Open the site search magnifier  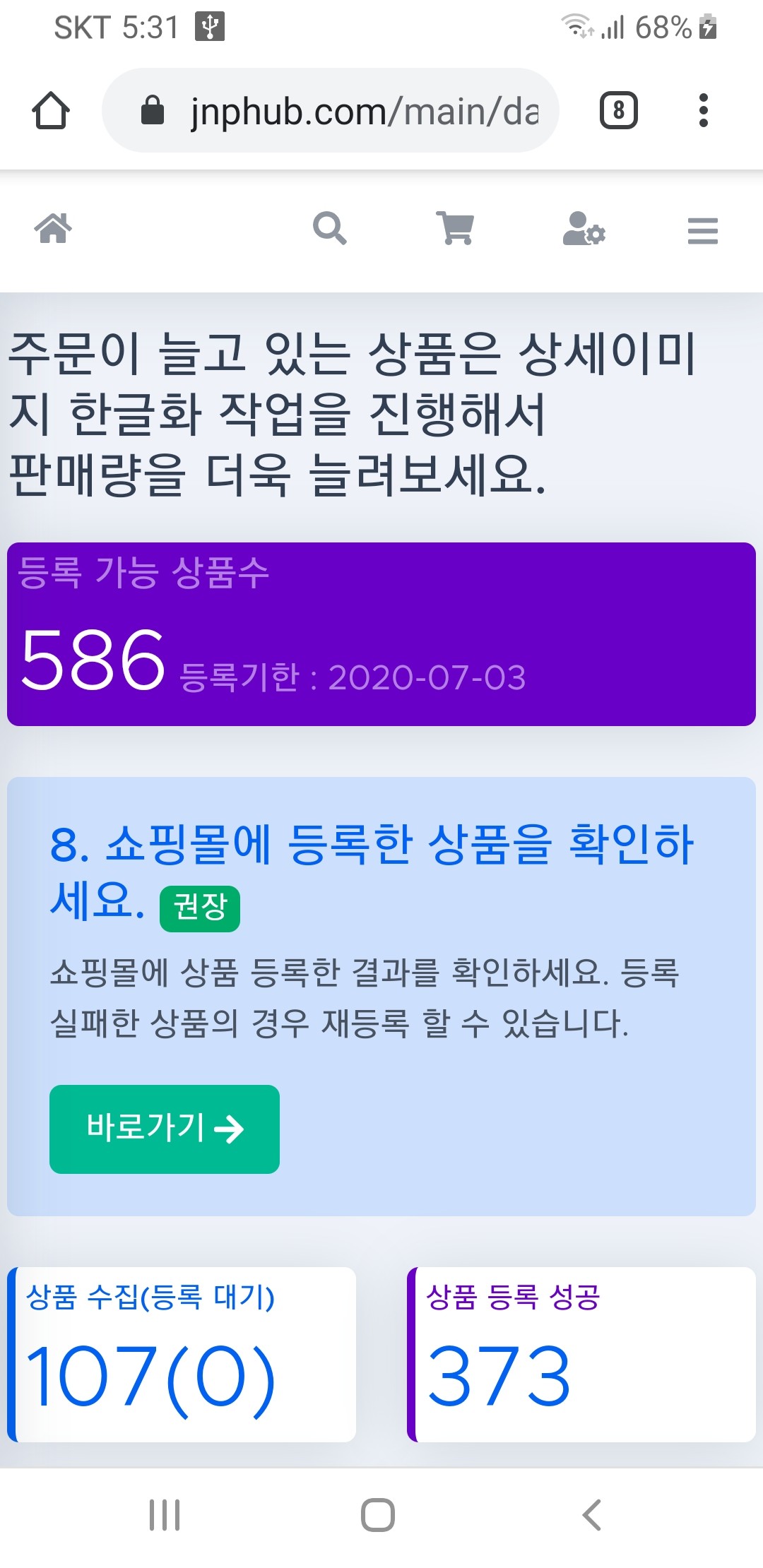329,229
